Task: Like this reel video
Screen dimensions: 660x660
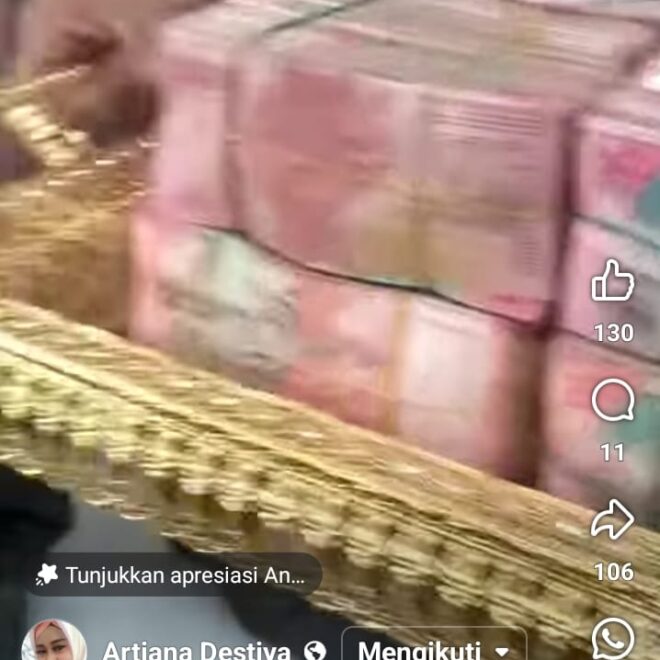Action: 612,282
